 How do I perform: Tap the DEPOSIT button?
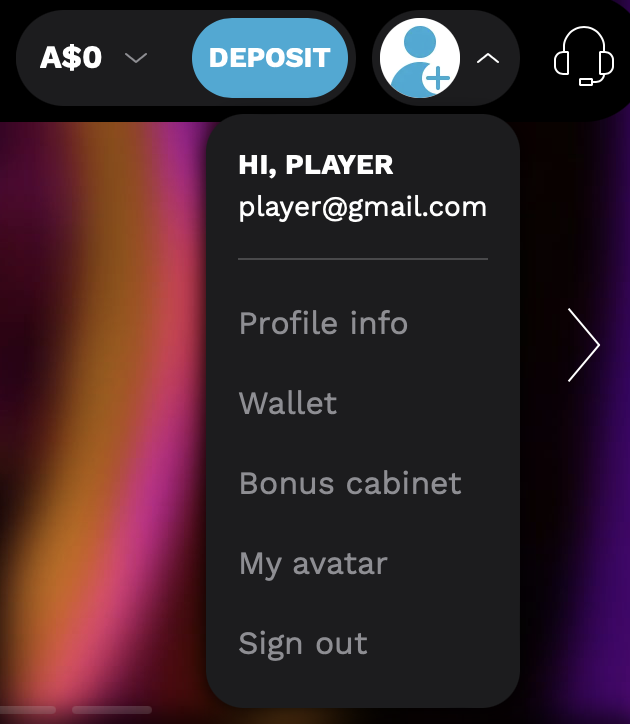pyautogui.click(x=269, y=58)
